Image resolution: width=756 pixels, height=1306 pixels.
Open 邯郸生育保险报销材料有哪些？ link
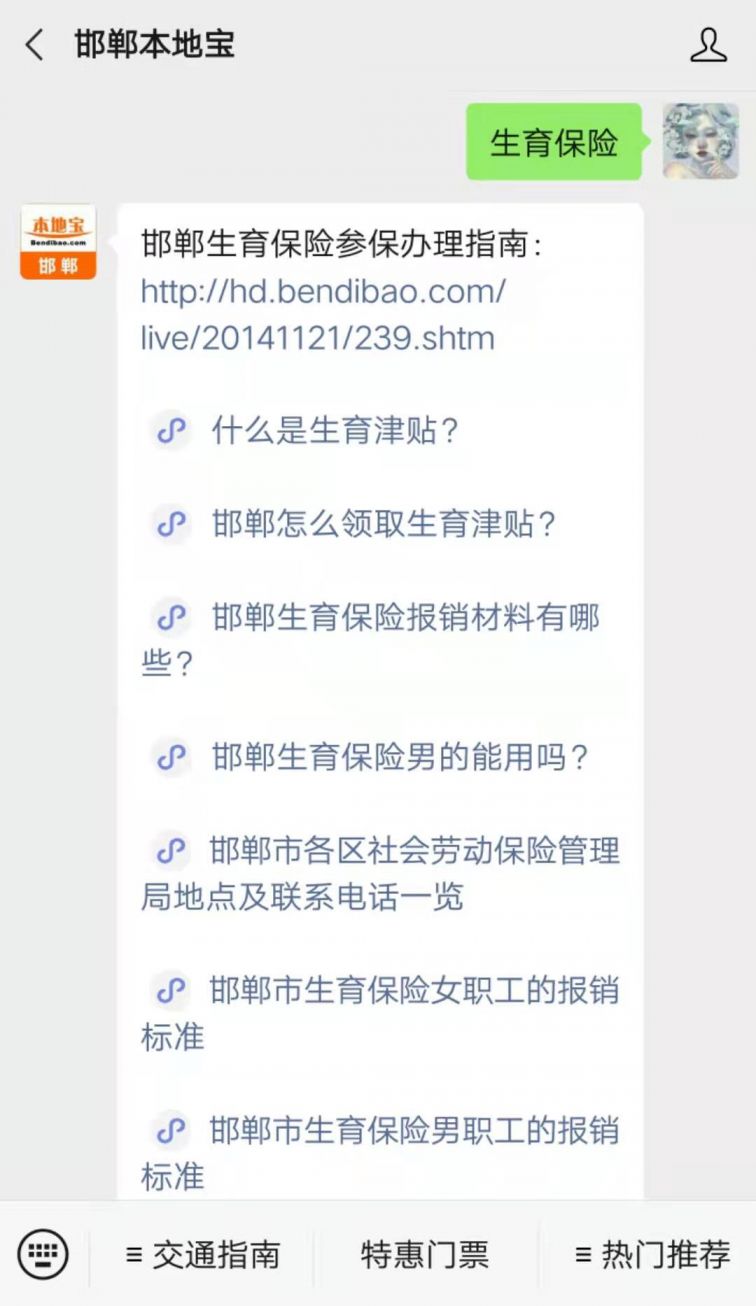coord(404,618)
